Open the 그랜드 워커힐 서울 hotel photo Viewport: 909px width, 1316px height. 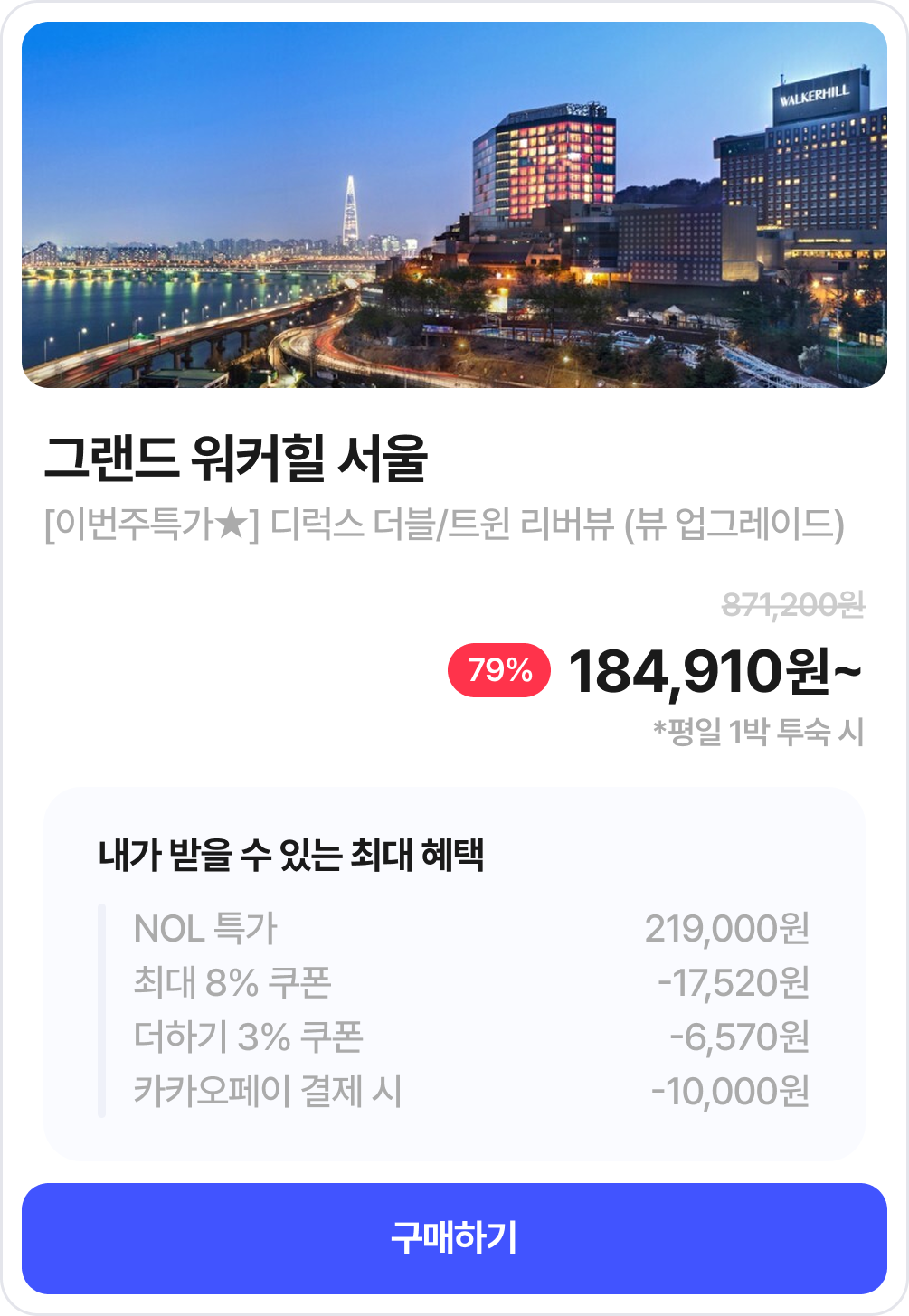tap(454, 205)
